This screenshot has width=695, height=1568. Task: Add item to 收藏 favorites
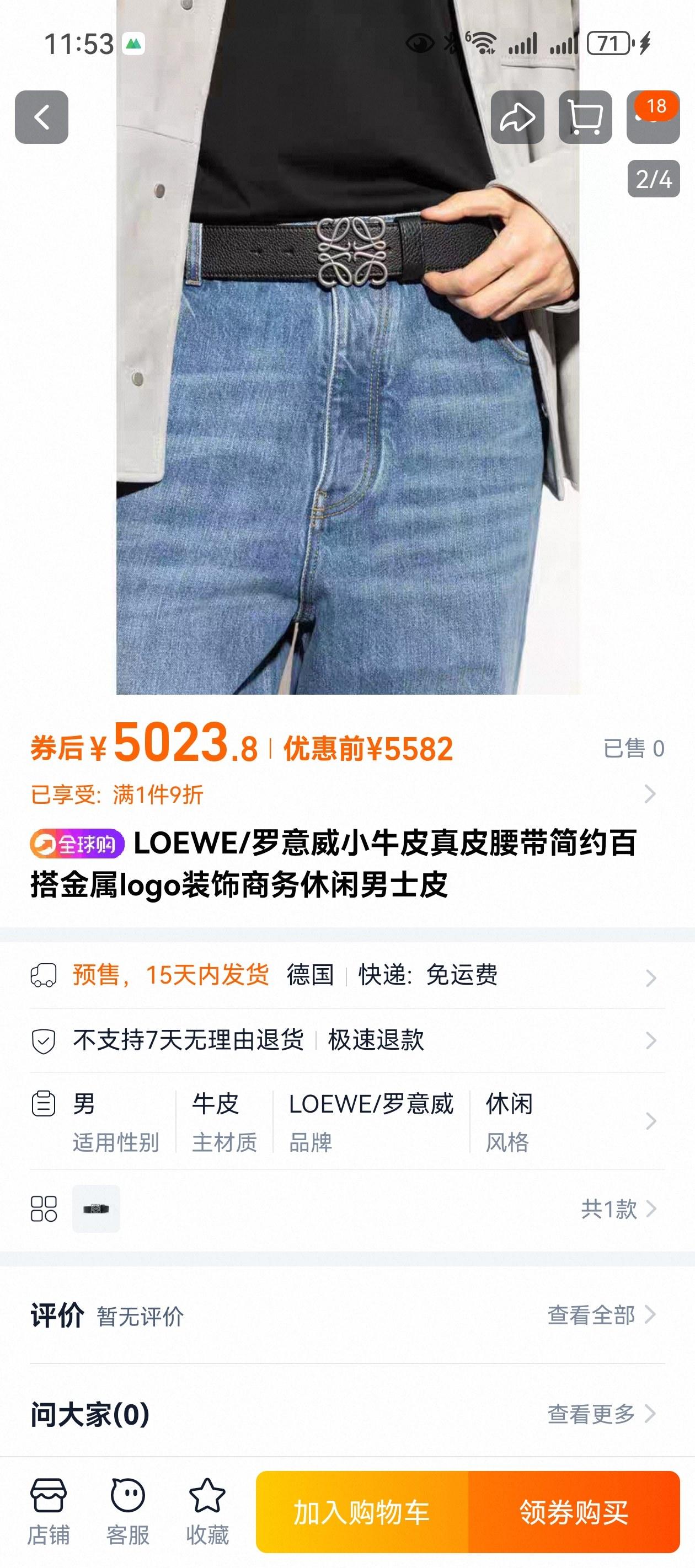click(x=207, y=1511)
